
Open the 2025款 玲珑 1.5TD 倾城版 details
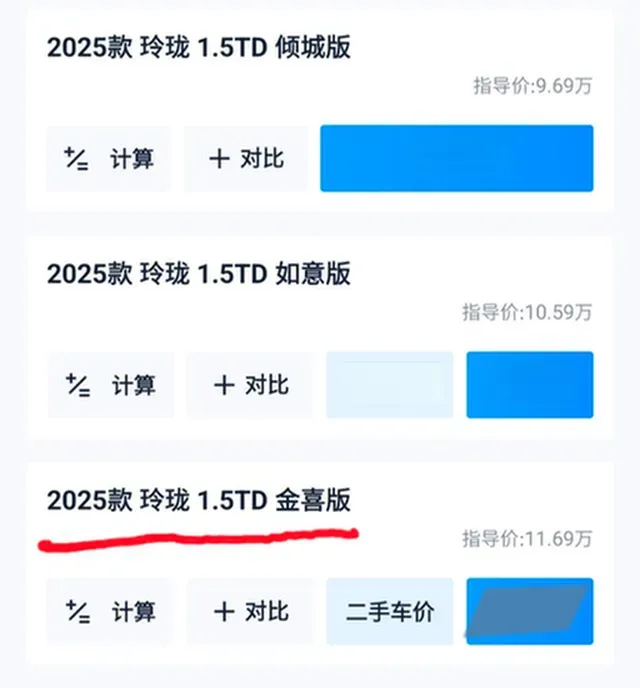(198, 48)
